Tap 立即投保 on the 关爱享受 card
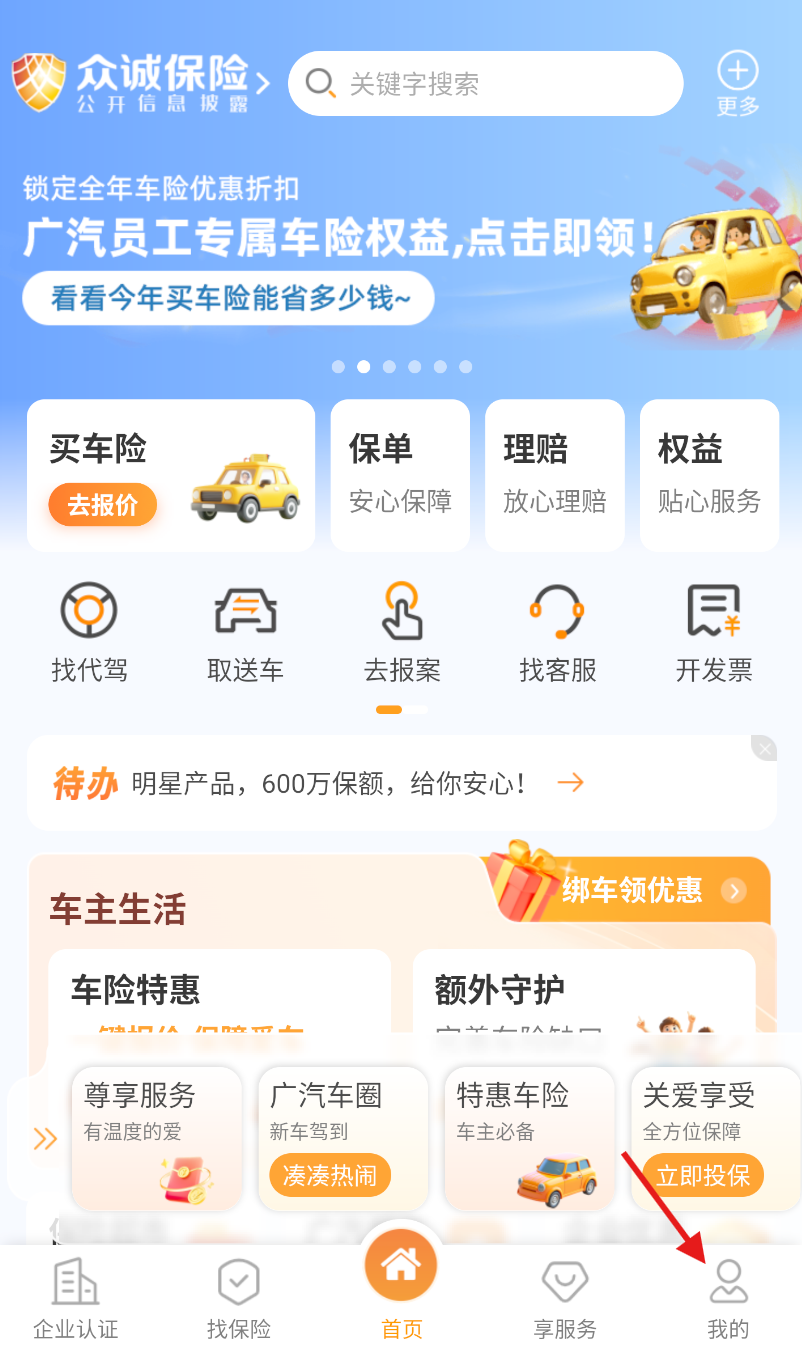The height and width of the screenshot is (1366, 802). click(x=703, y=1176)
